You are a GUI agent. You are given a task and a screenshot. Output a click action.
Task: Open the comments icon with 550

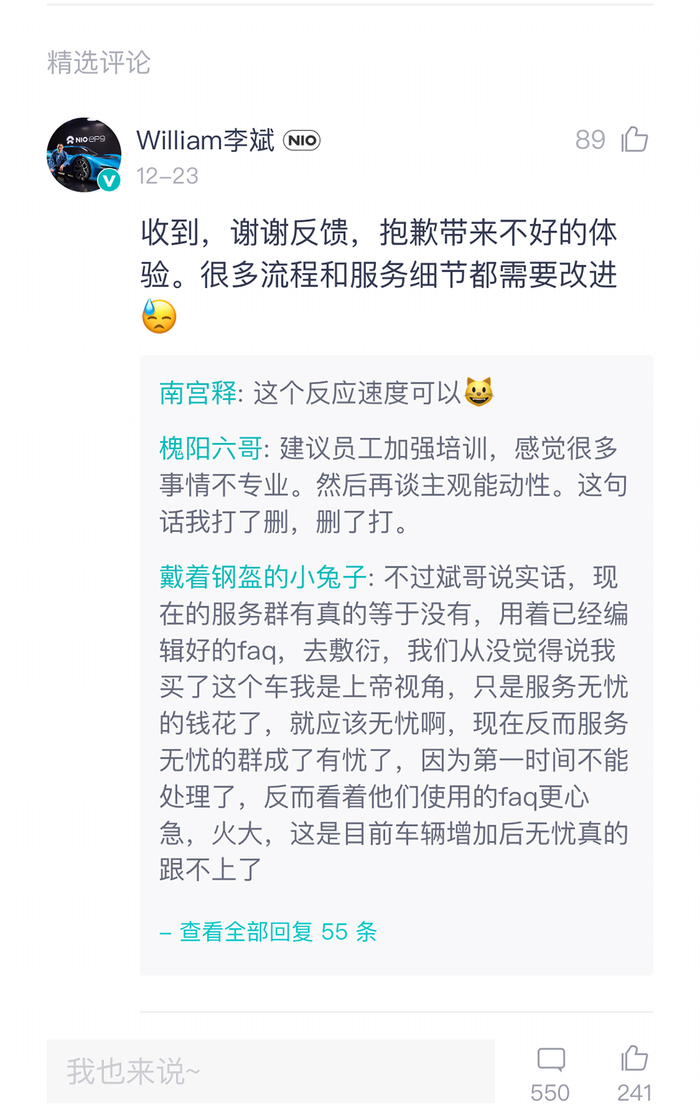(551, 1061)
